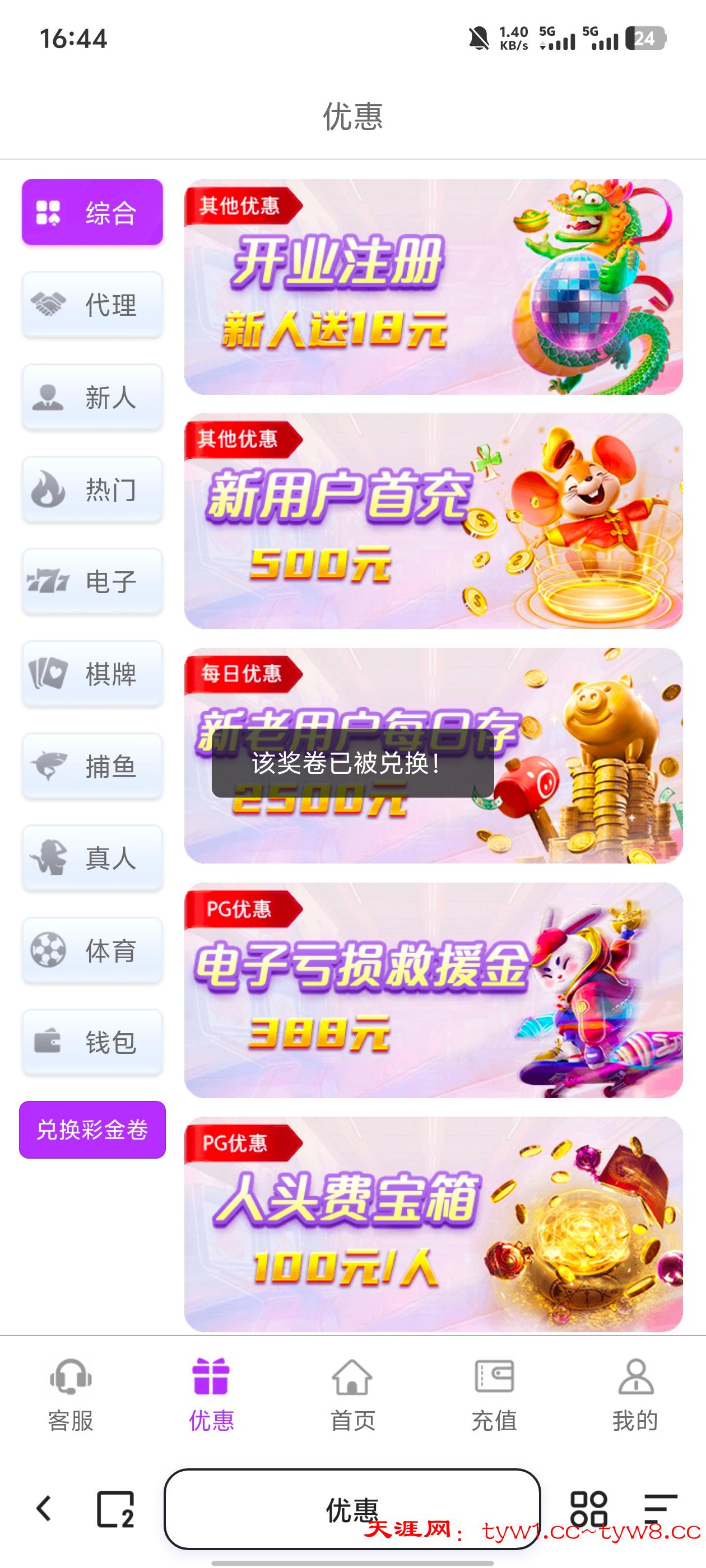Screen dimensions: 706x1568
Task: Open the 新人 newcomer category
Action: coord(92,397)
